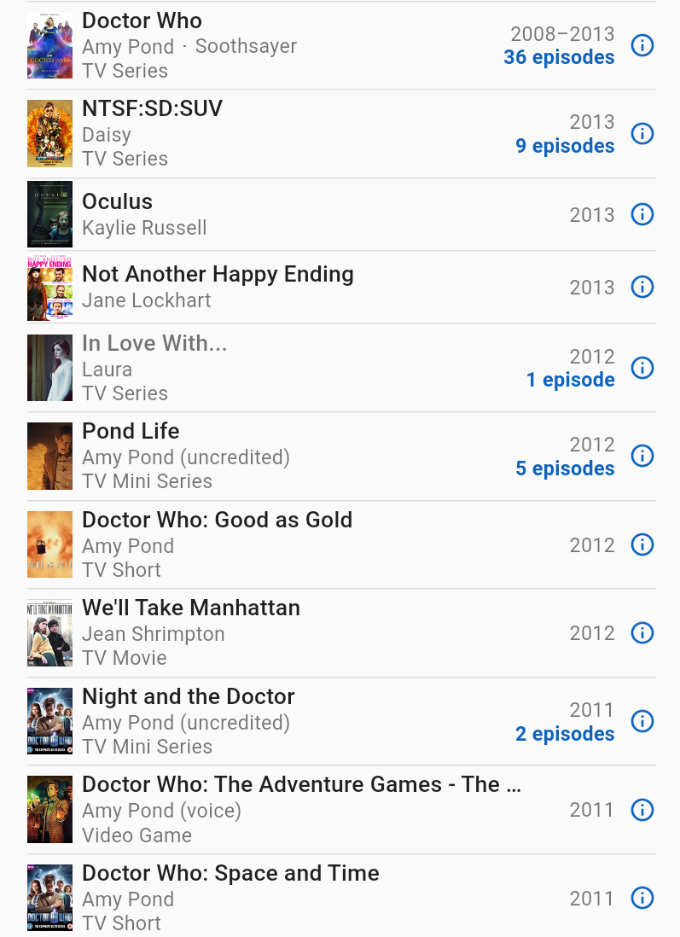The image size is (680, 937).
Task: Open the Pond Life mini series
Action: point(131,432)
